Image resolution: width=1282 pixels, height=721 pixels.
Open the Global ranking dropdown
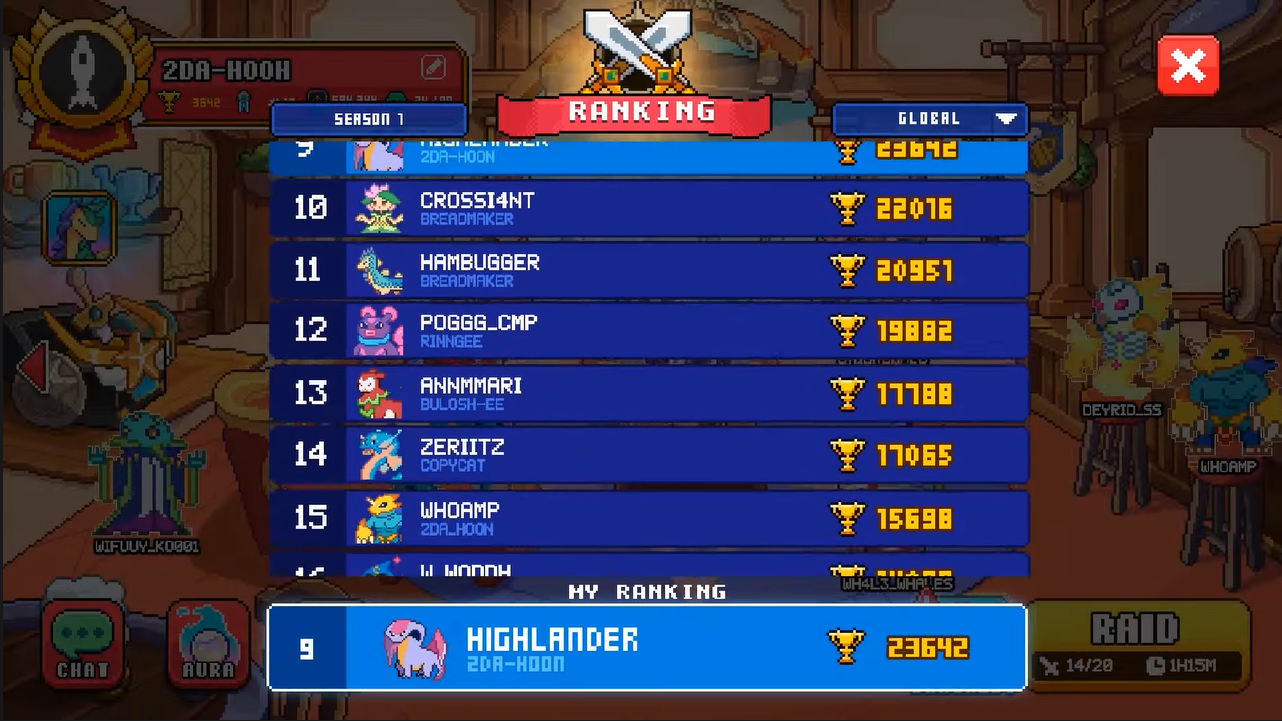click(929, 119)
